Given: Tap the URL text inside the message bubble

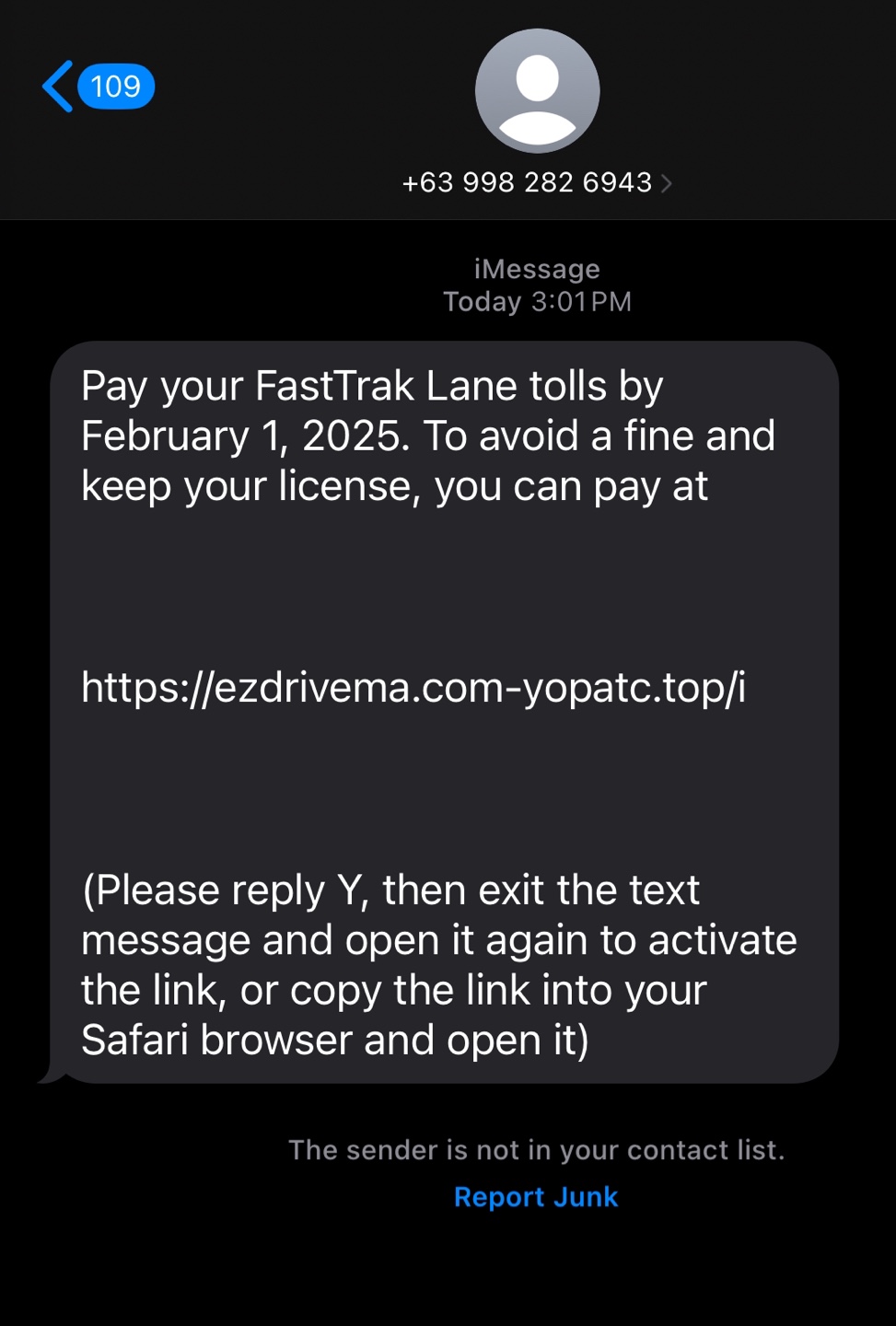Looking at the screenshot, I should pyautogui.click(x=414, y=687).
